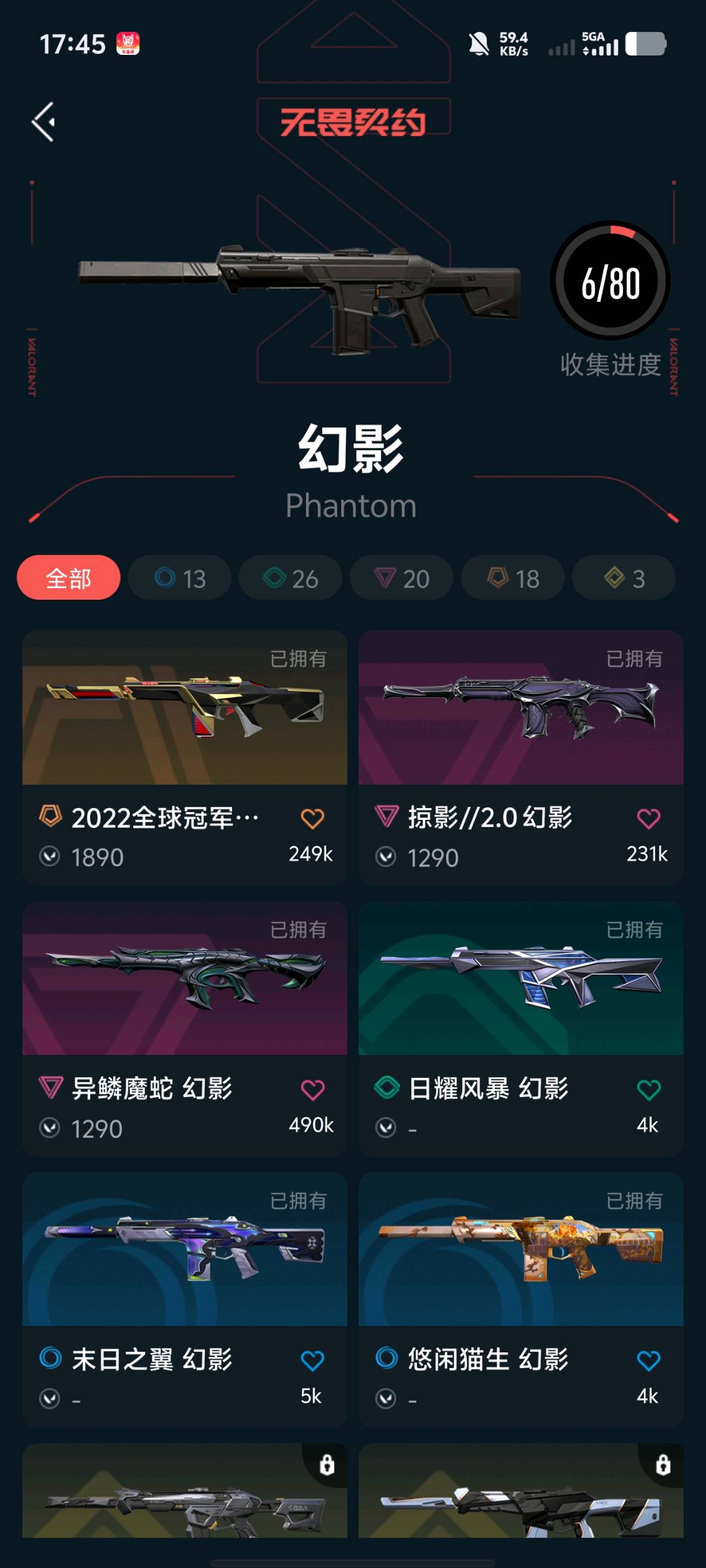Go back using the top-left arrow
Screen dimensions: 706x1568
tap(44, 122)
